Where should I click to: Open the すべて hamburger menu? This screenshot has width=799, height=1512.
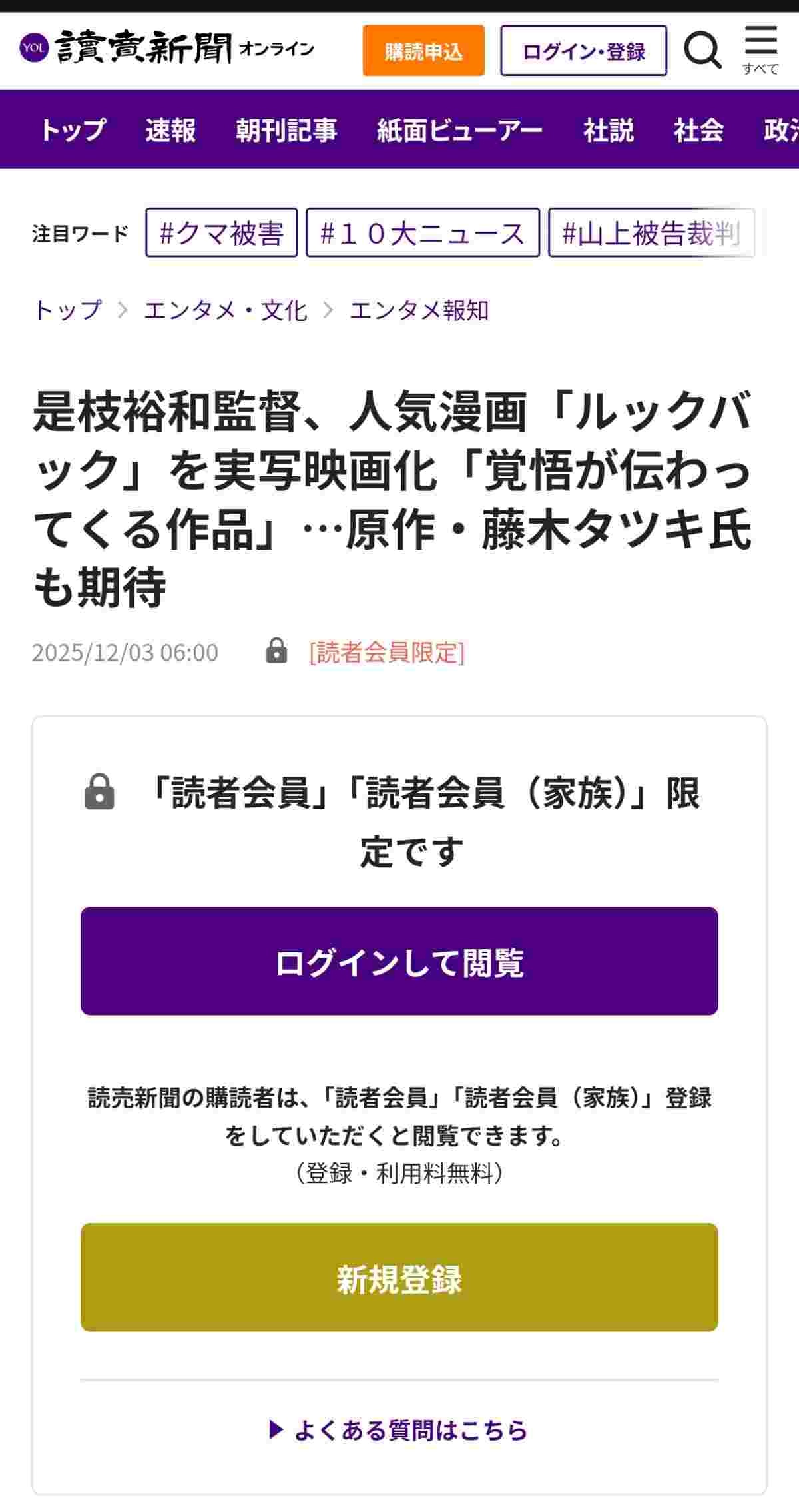(760, 50)
